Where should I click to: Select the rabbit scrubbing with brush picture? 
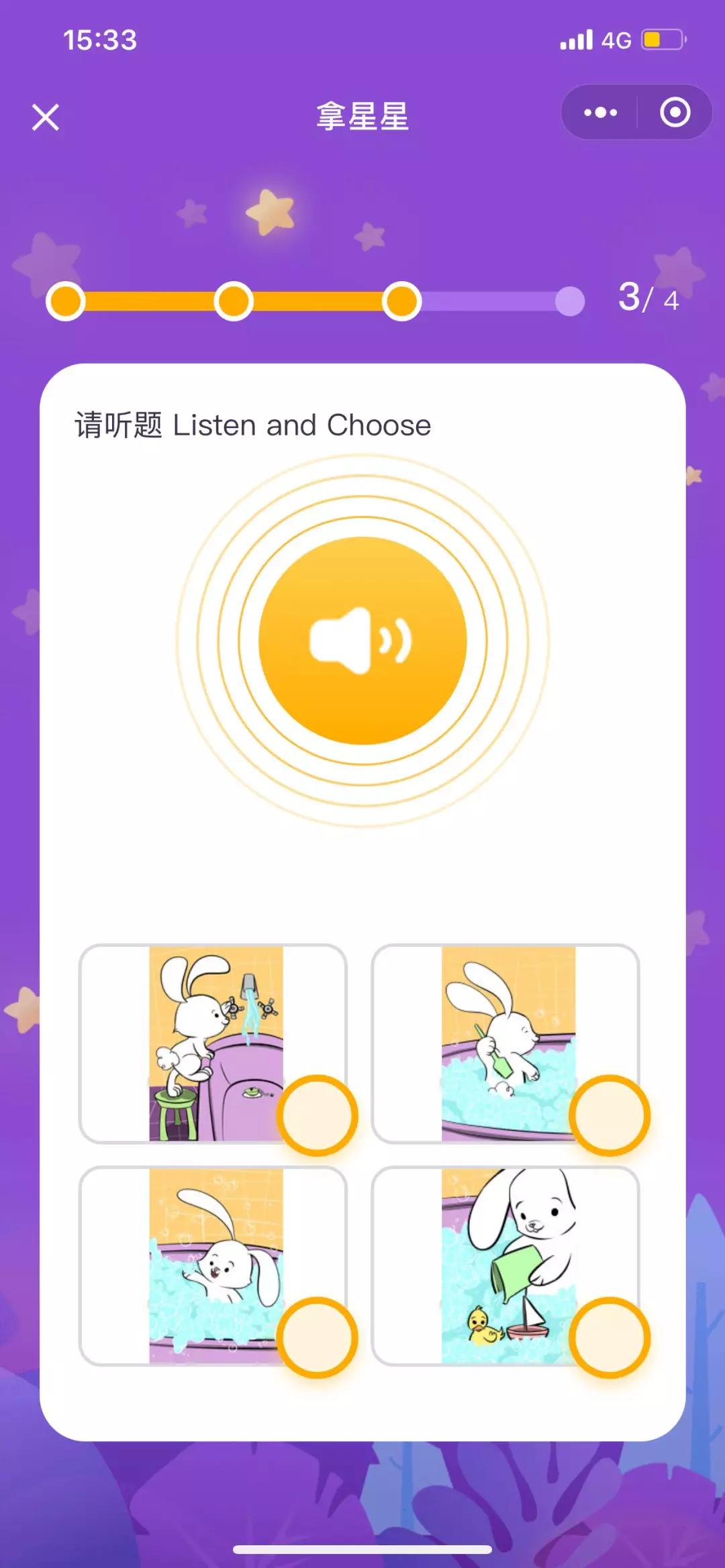pyautogui.click(x=507, y=1043)
